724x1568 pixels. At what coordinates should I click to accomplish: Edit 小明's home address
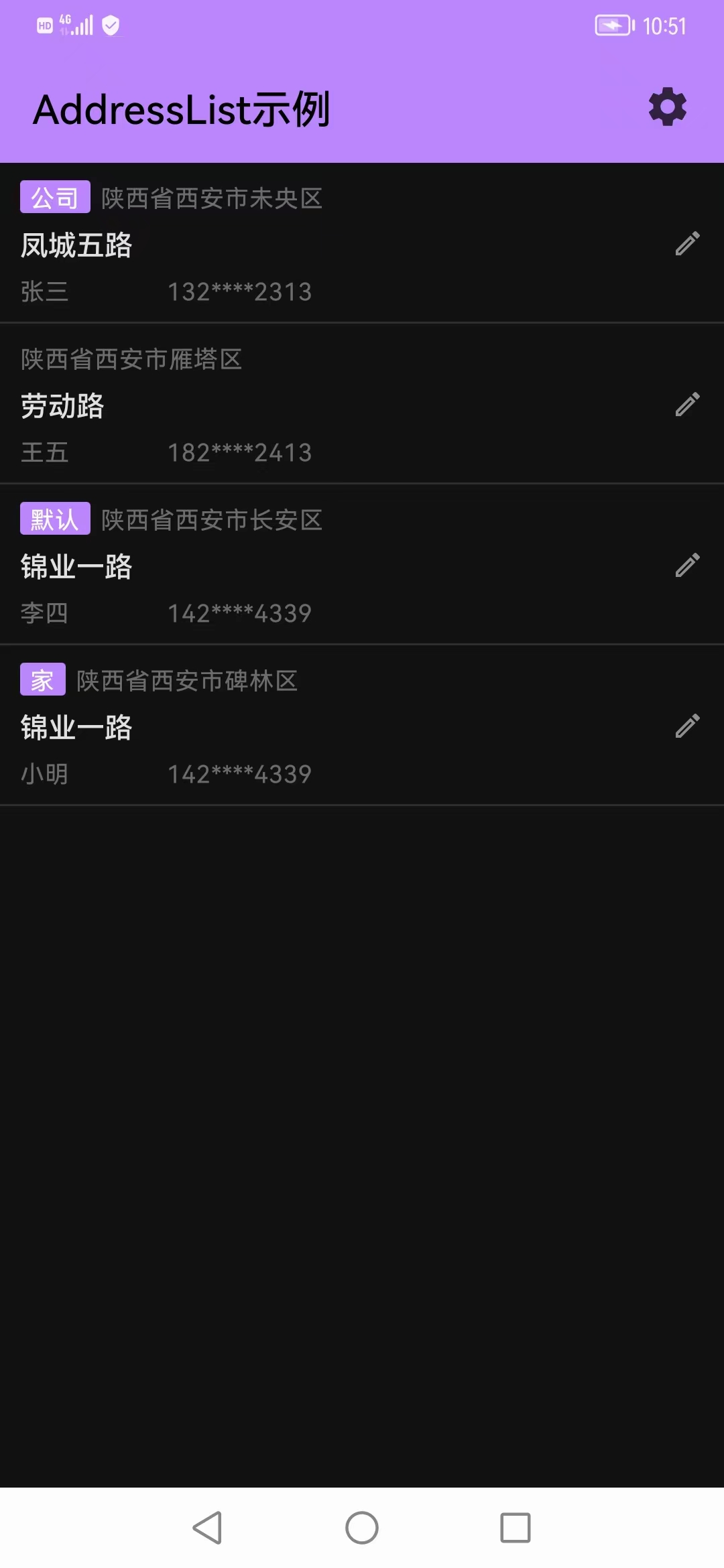[x=687, y=726]
